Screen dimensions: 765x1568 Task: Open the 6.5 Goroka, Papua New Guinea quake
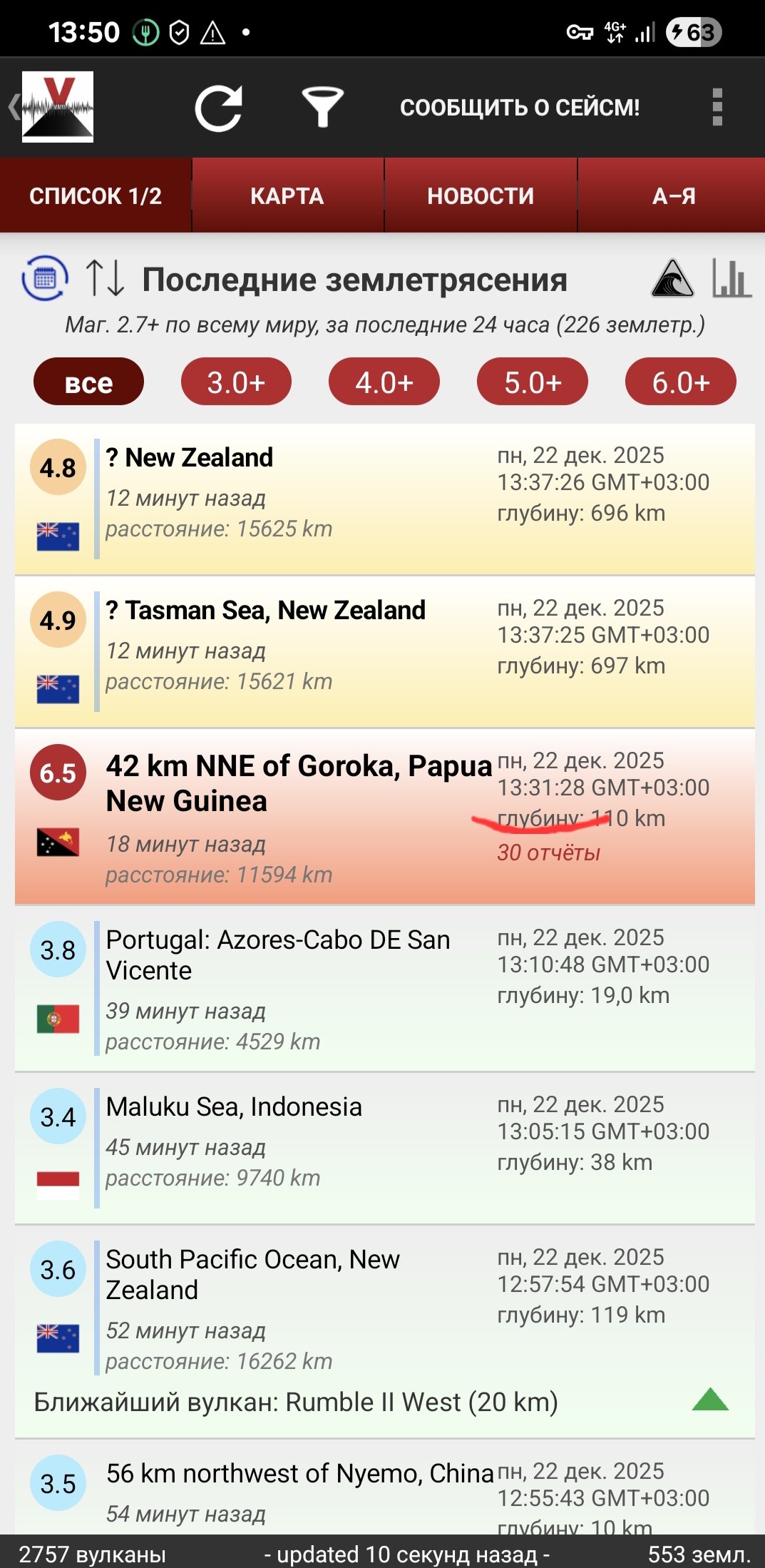click(x=298, y=817)
